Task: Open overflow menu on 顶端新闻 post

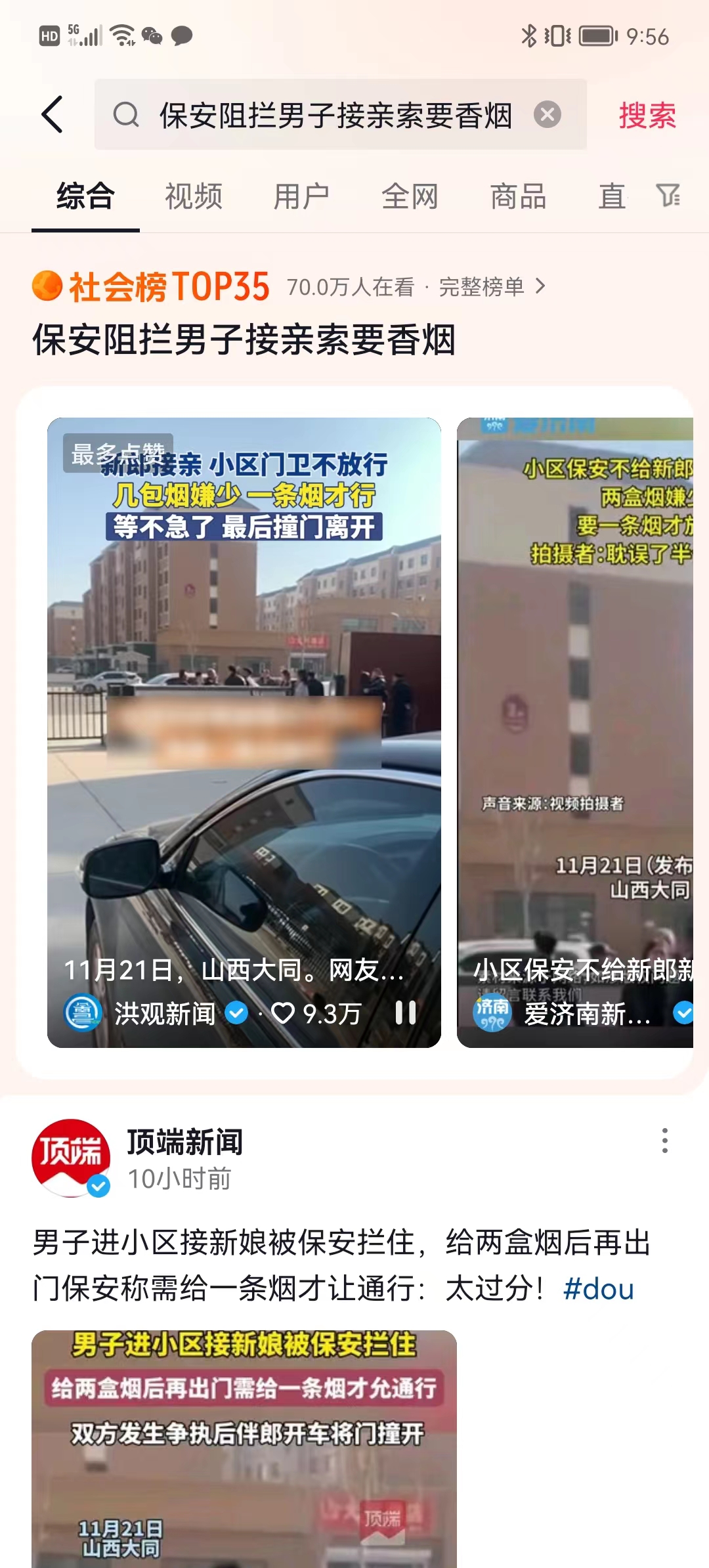Action: coord(664,1141)
